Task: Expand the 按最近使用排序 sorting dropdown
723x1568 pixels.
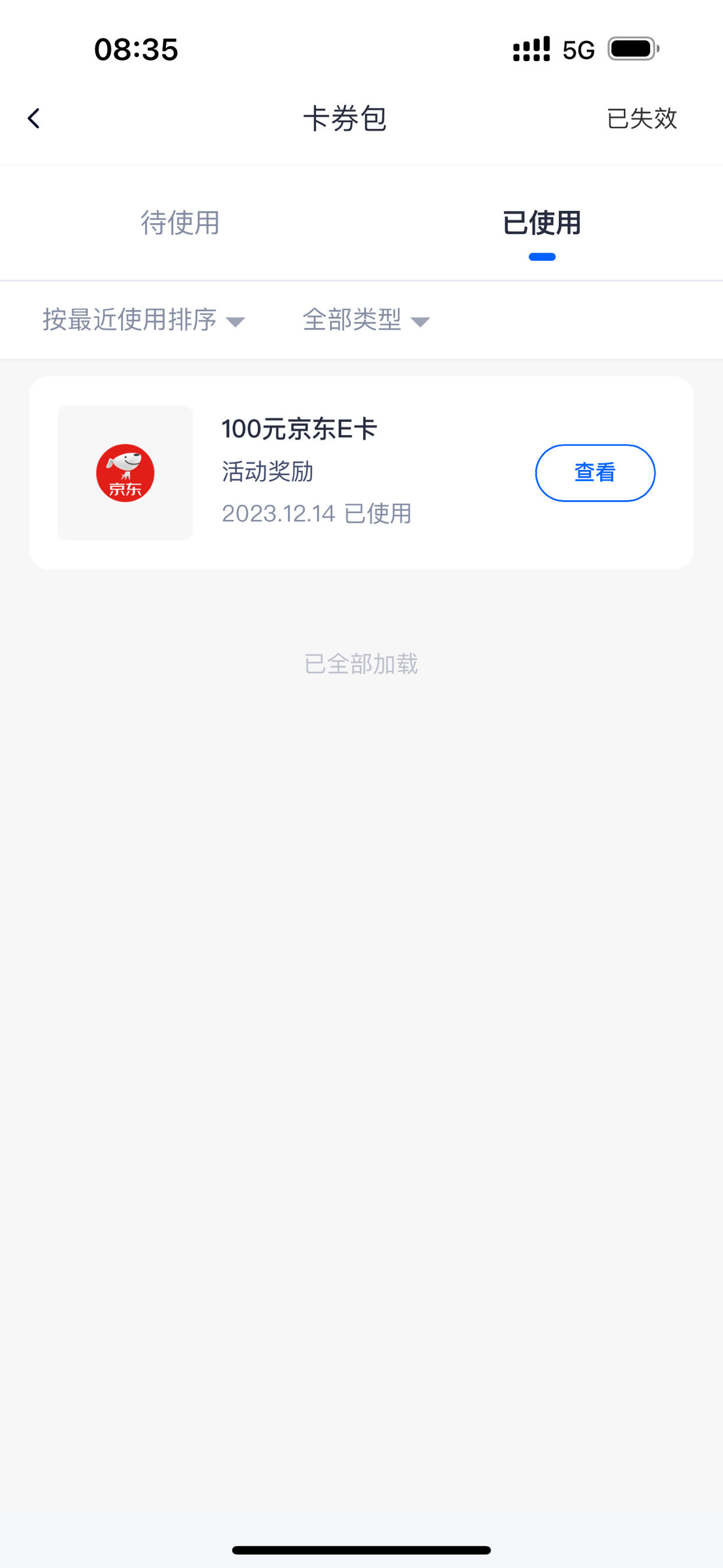Action: 144,320
